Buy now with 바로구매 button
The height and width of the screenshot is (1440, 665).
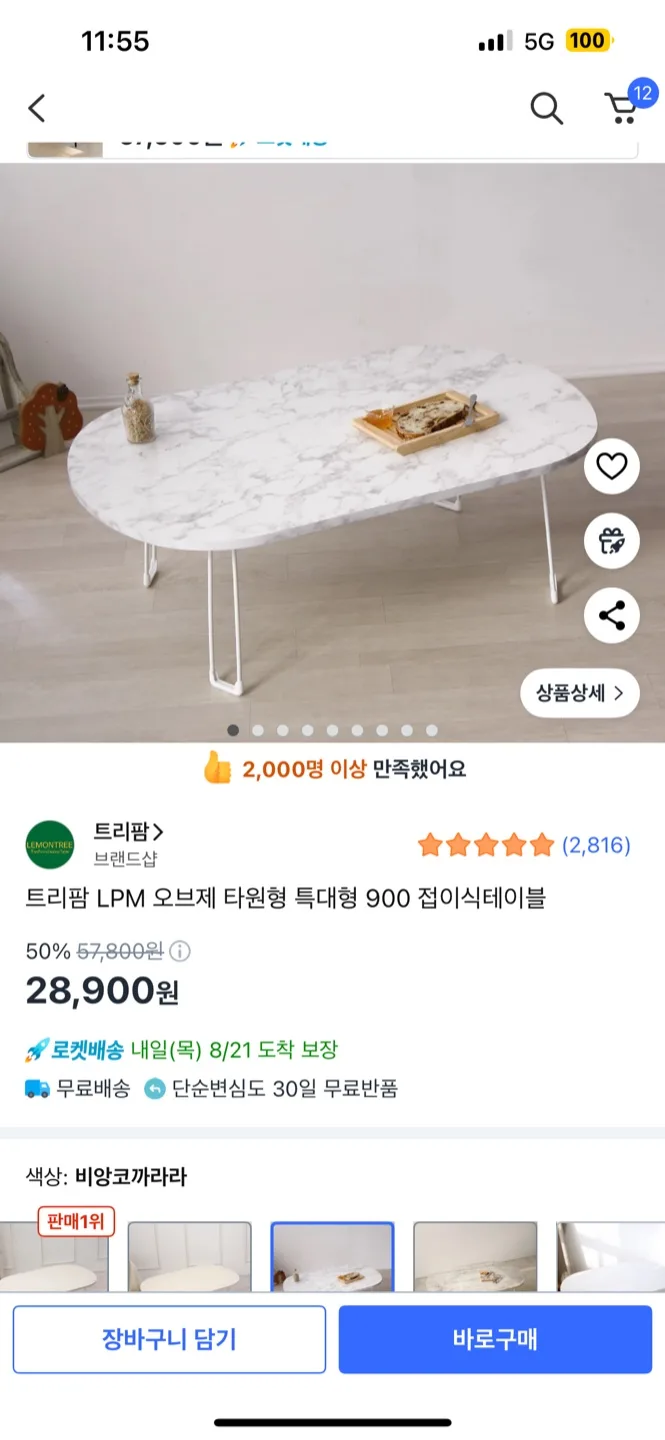[x=495, y=1339]
